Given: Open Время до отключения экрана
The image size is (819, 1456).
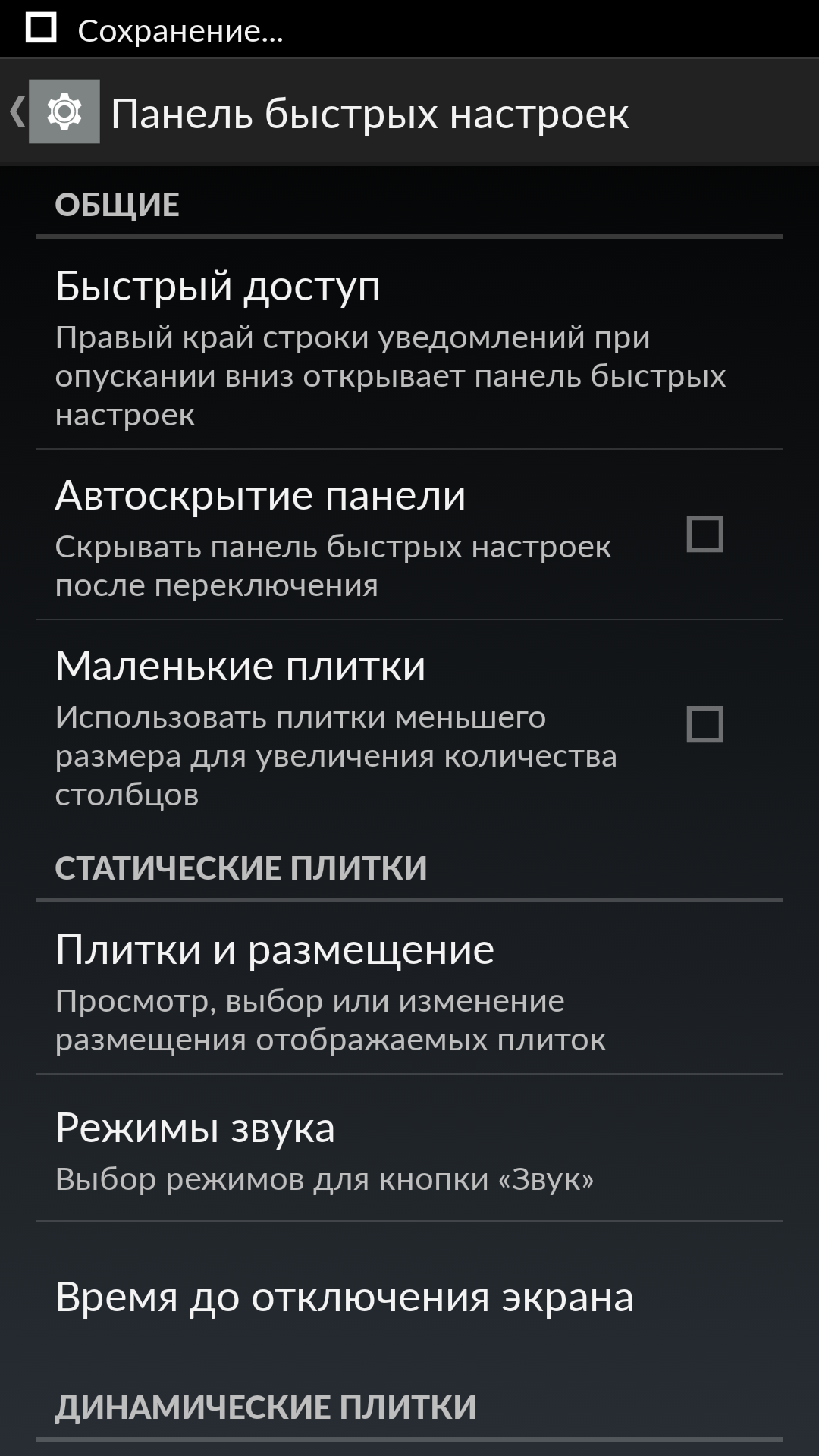Looking at the screenshot, I should tap(409, 1297).
